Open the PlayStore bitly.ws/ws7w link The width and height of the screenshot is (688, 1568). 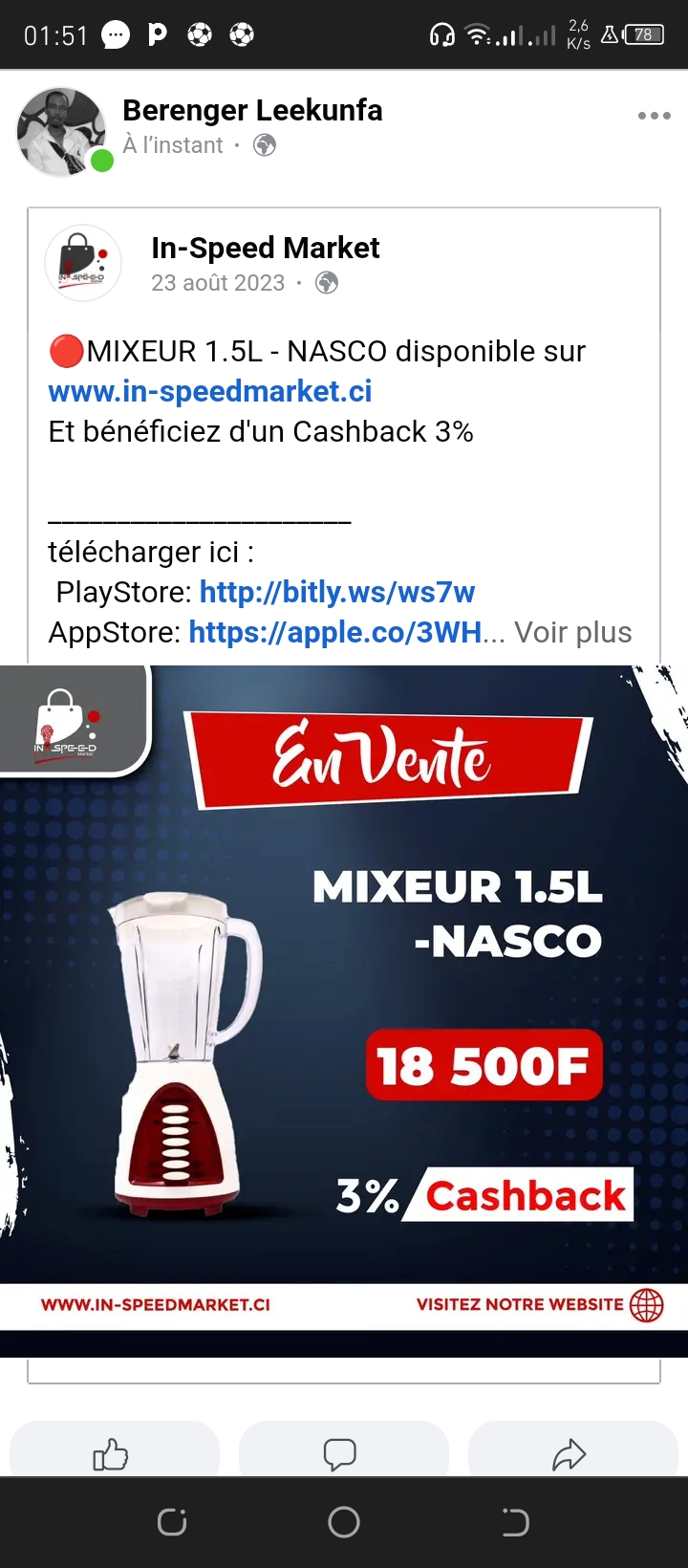336,593
